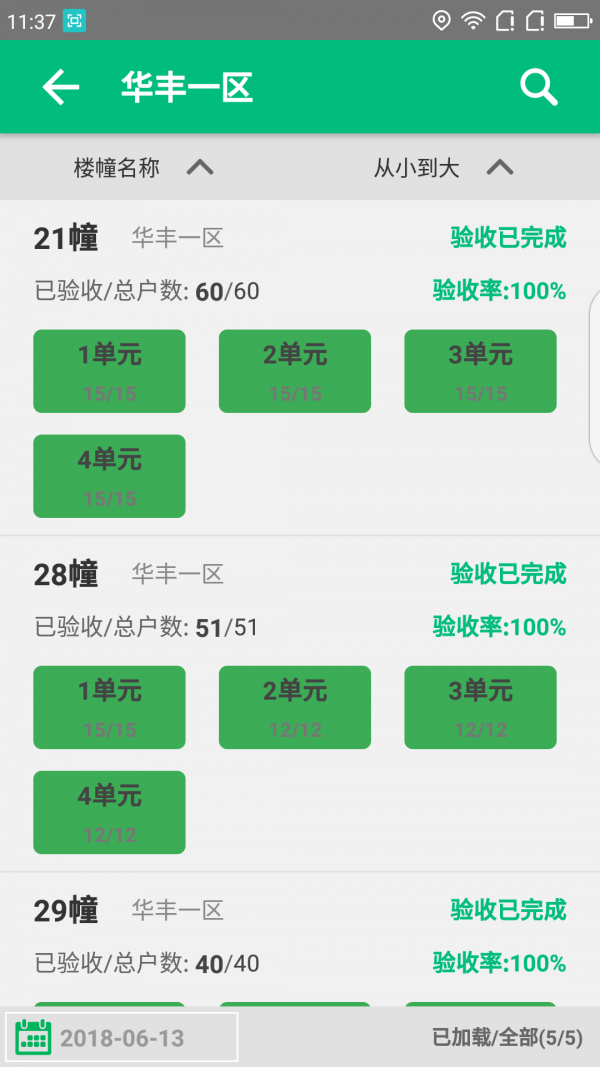View 3单元 under 28幢

480,707
